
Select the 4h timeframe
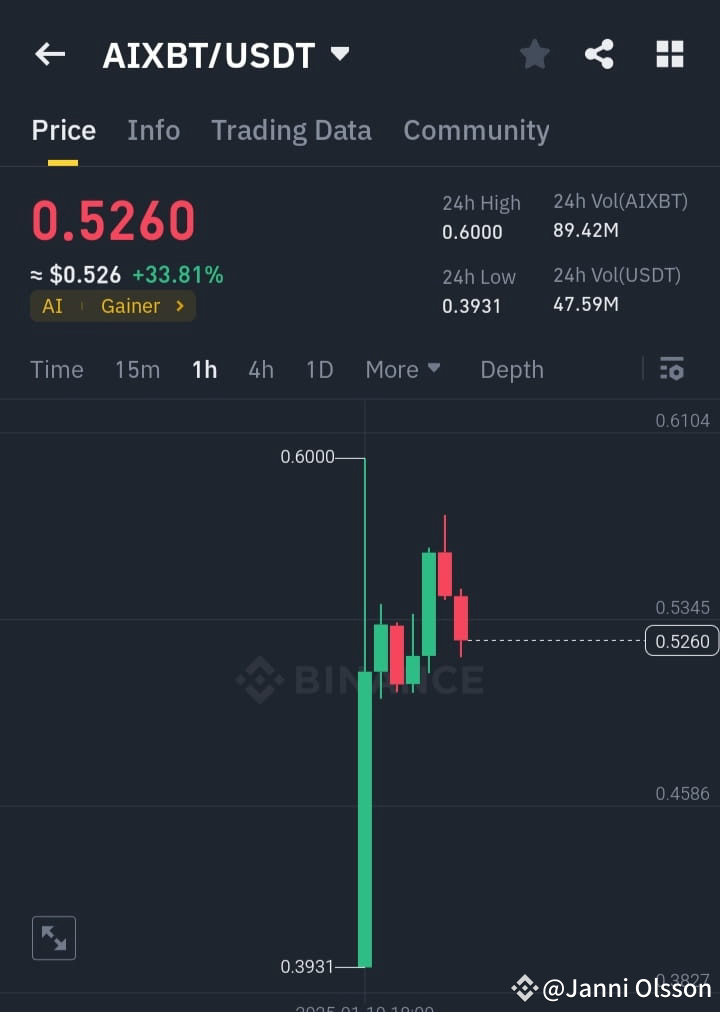260,369
